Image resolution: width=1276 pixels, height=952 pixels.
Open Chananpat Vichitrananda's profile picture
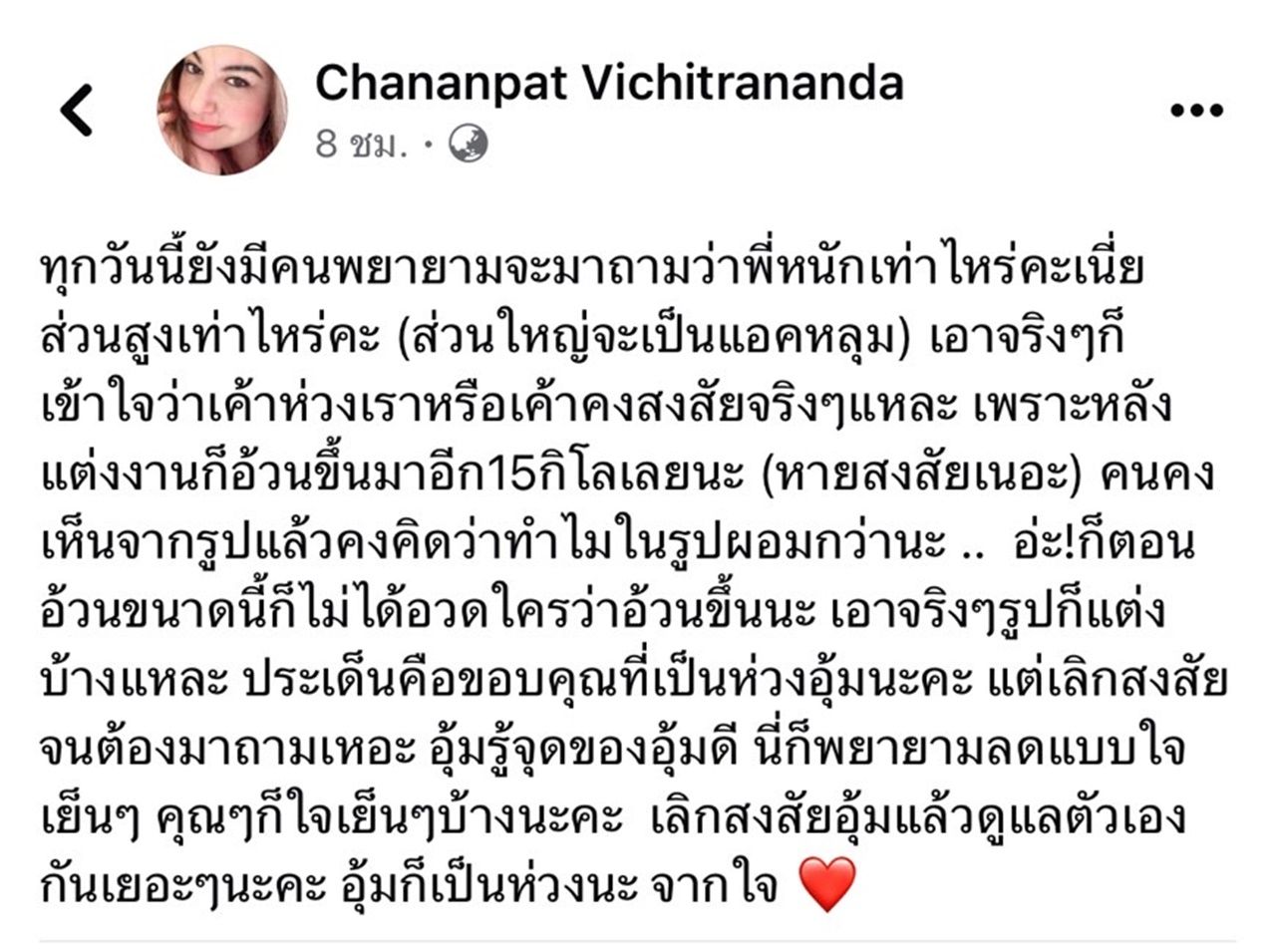click(222, 111)
